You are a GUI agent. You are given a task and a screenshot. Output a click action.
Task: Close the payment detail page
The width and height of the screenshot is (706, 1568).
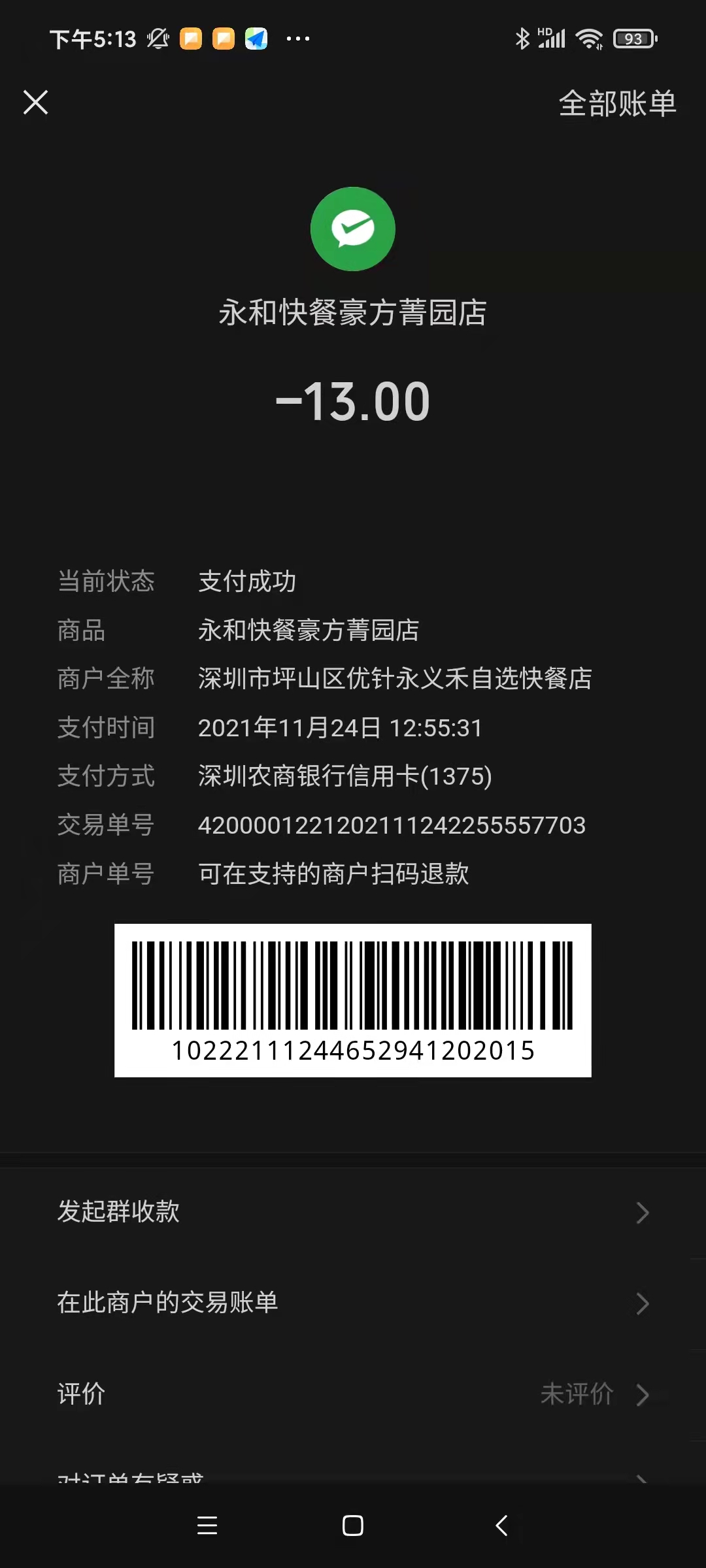tap(35, 103)
